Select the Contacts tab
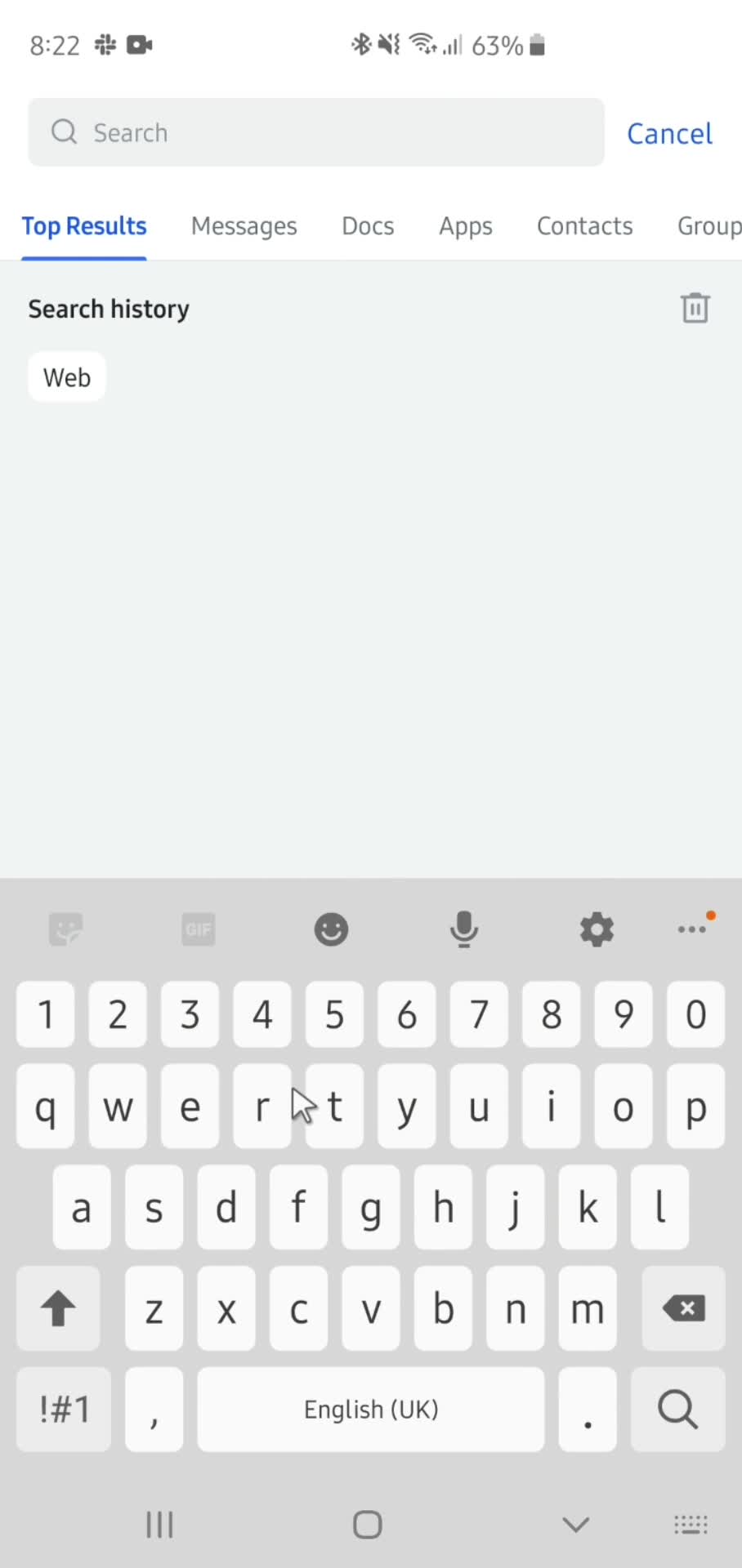The image size is (742, 1568). point(584,226)
